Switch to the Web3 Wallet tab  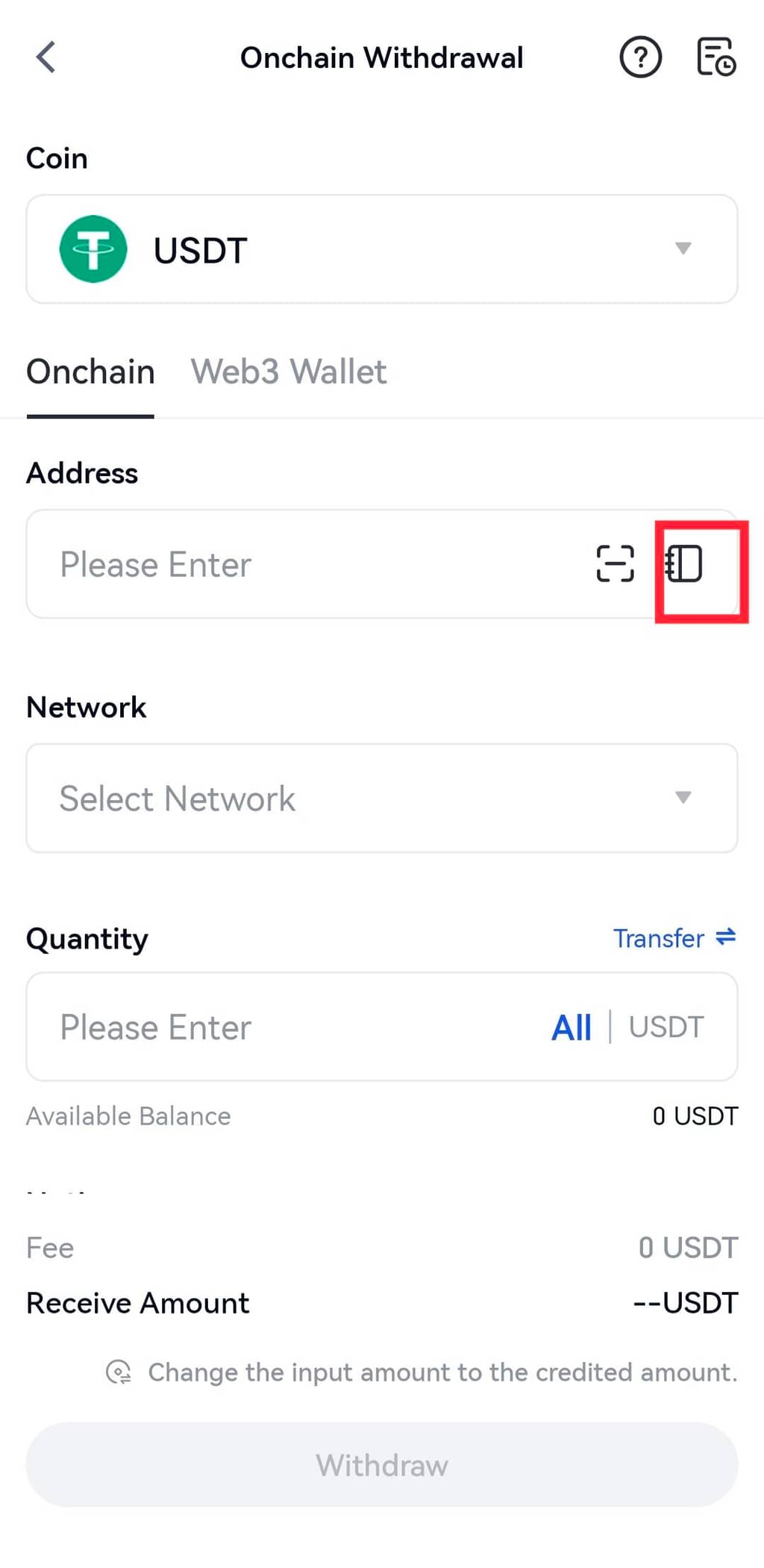click(x=289, y=372)
